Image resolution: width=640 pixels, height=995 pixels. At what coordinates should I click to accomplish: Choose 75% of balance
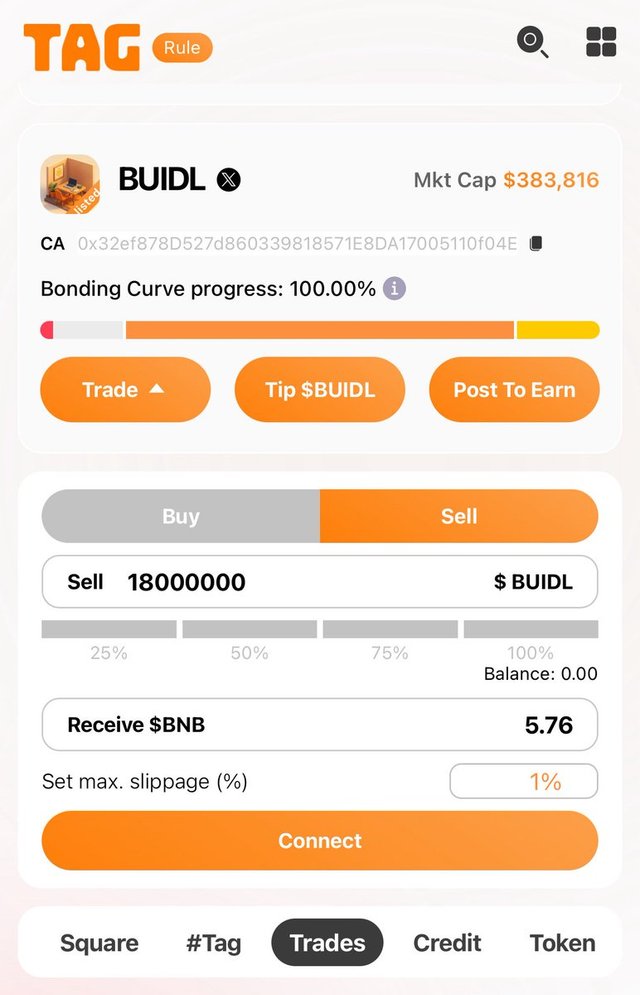(x=390, y=629)
